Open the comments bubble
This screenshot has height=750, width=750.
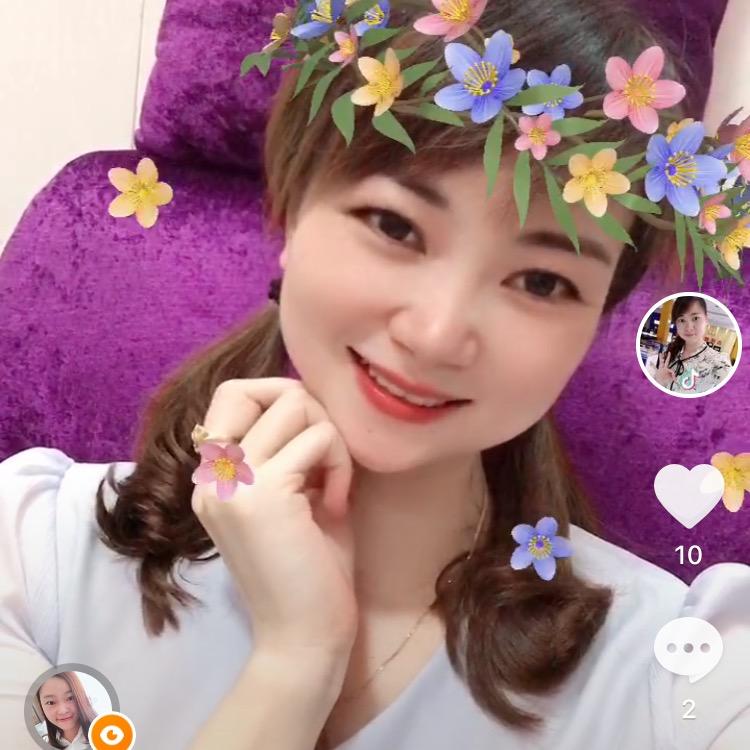pyautogui.click(x=688, y=650)
